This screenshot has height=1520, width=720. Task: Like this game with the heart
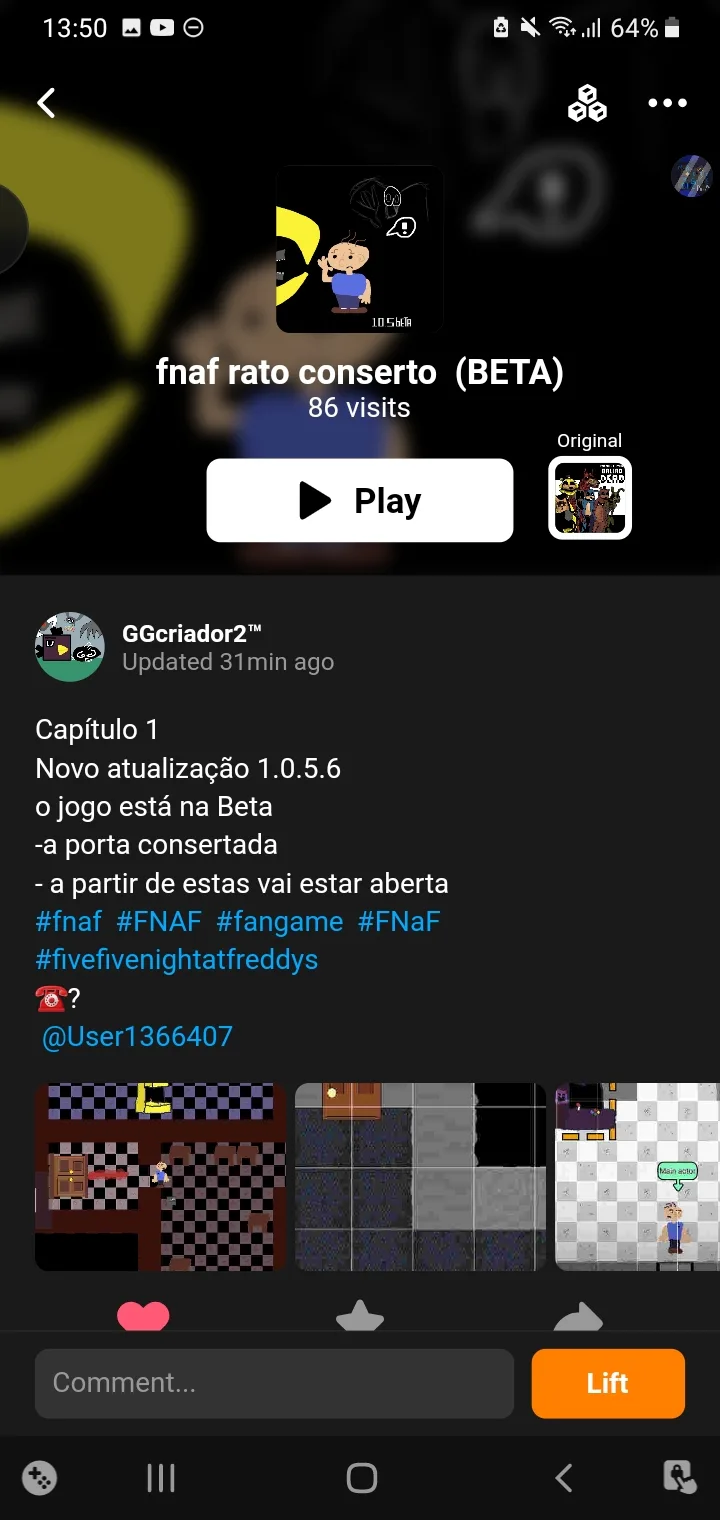coord(143,1315)
